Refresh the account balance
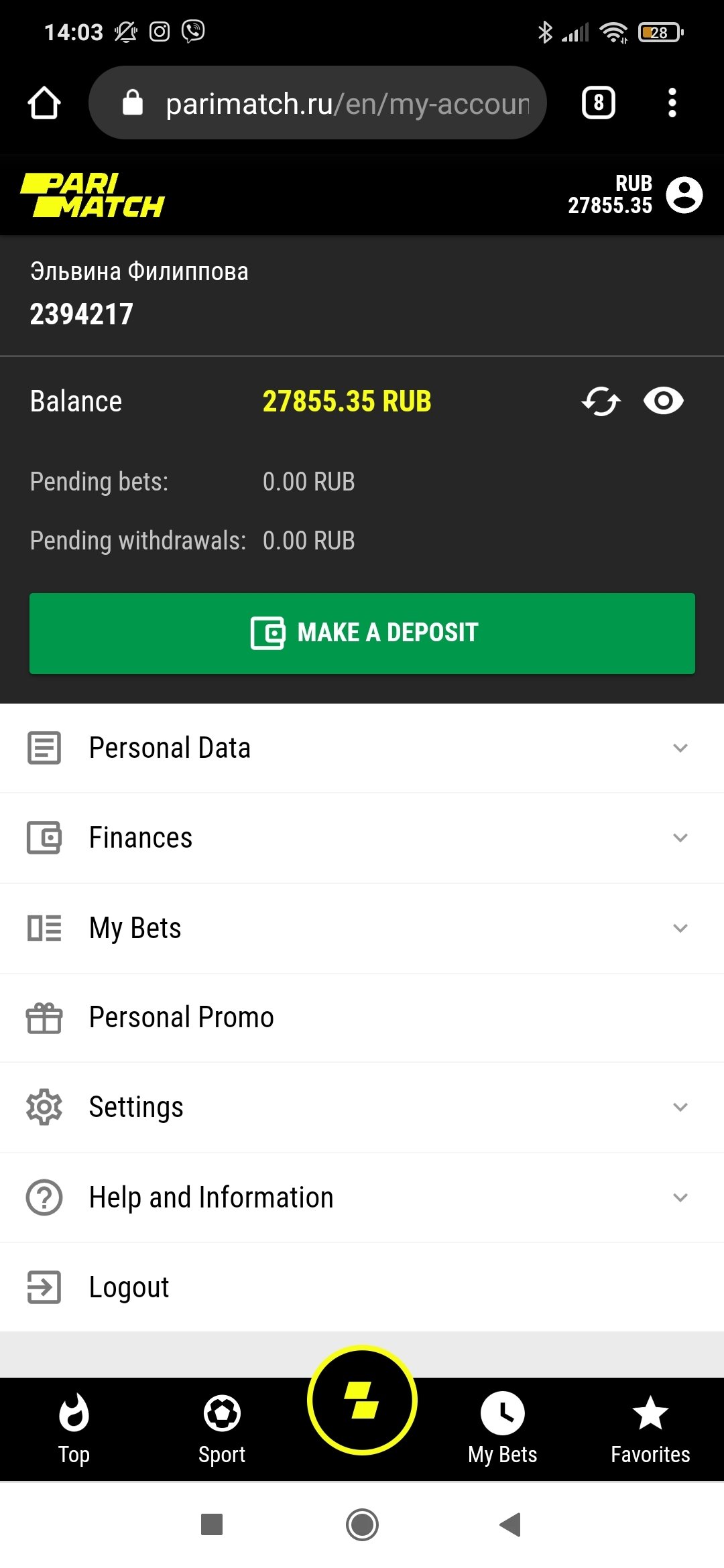Viewport: 724px width, 1568px height. (601, 401)
